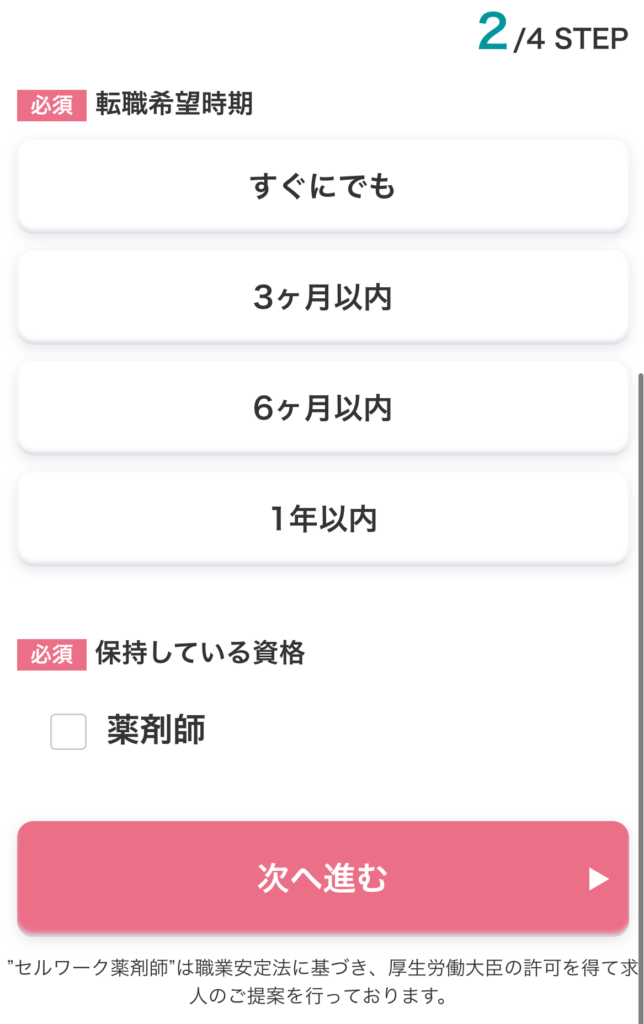
Task: Check the 薬剤師 qualification box
Action: 69,732
